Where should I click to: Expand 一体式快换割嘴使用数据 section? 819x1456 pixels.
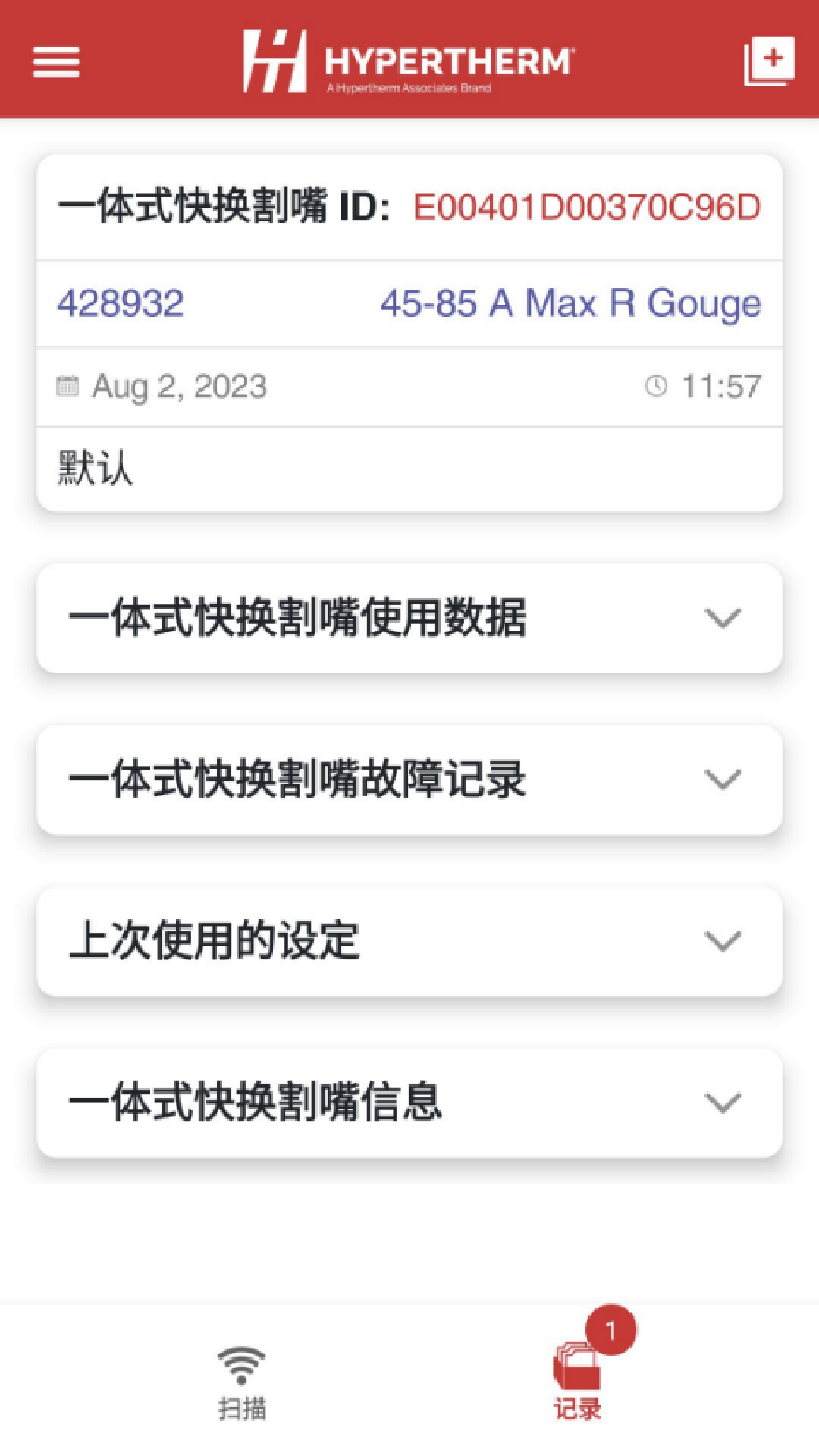409,618
